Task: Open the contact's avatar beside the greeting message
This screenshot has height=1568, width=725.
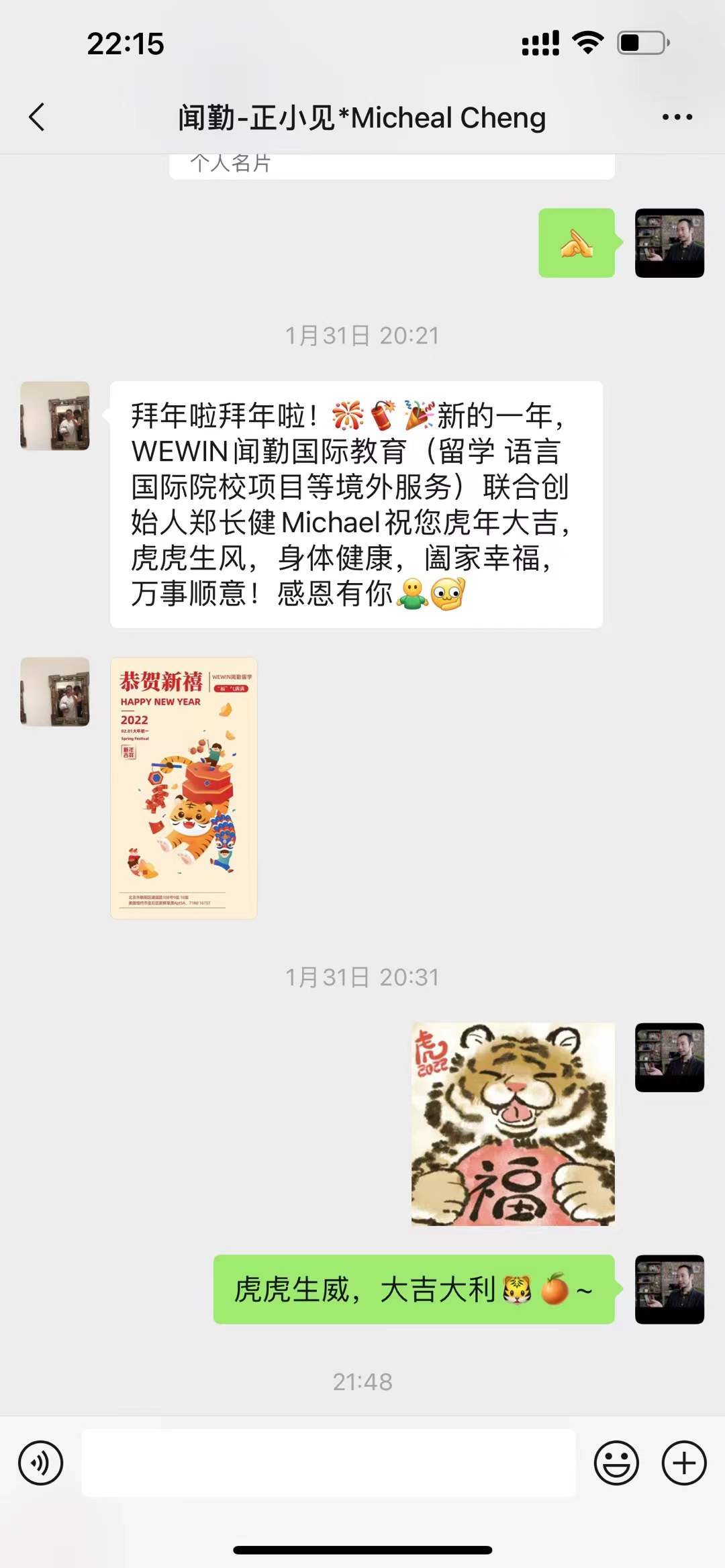Action: point(55,416)
